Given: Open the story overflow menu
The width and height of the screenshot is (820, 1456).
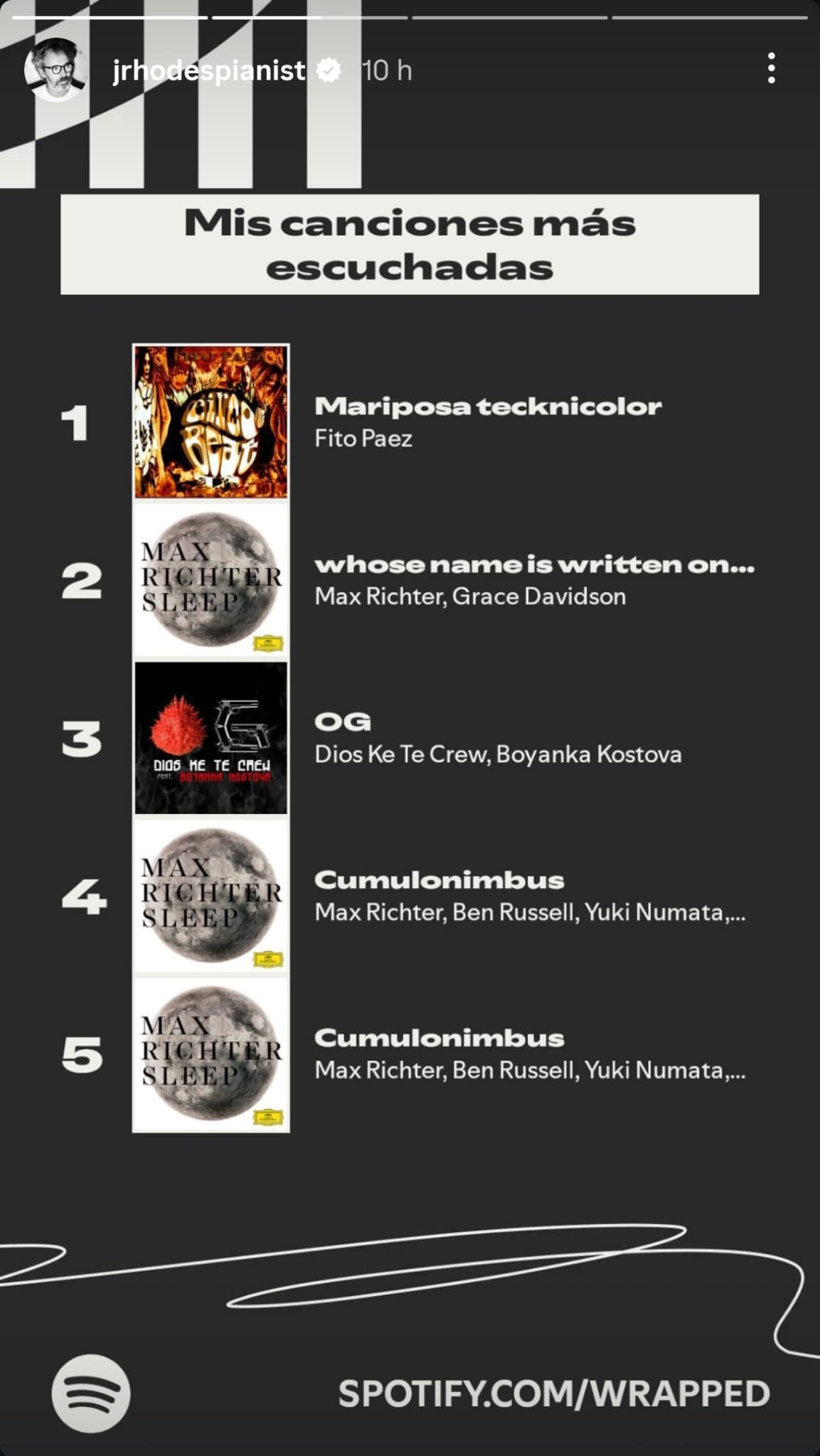Looking at the screenshot, I should 771,69.
